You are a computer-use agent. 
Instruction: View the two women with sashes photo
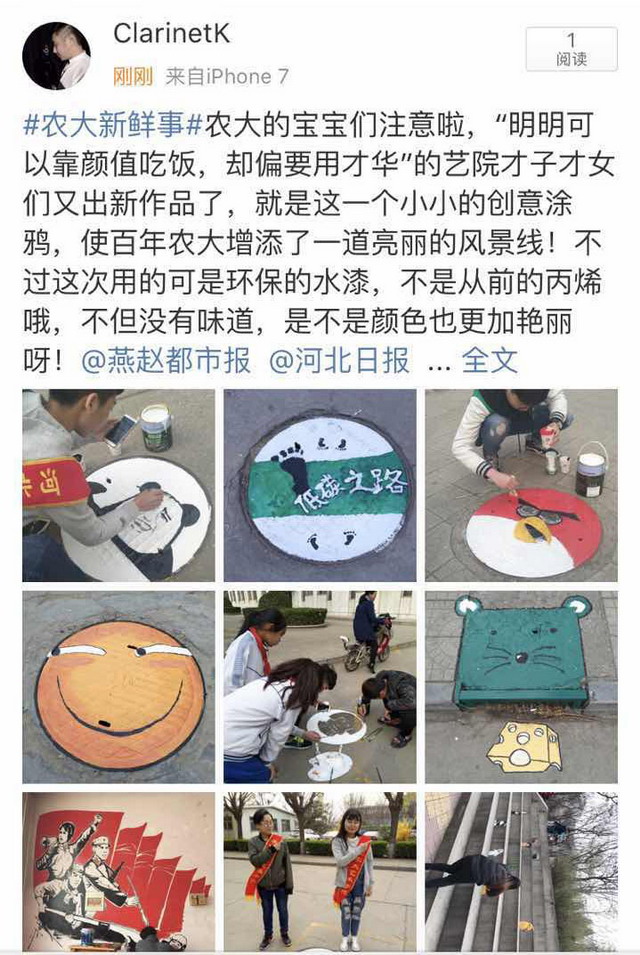pos(320,871)
